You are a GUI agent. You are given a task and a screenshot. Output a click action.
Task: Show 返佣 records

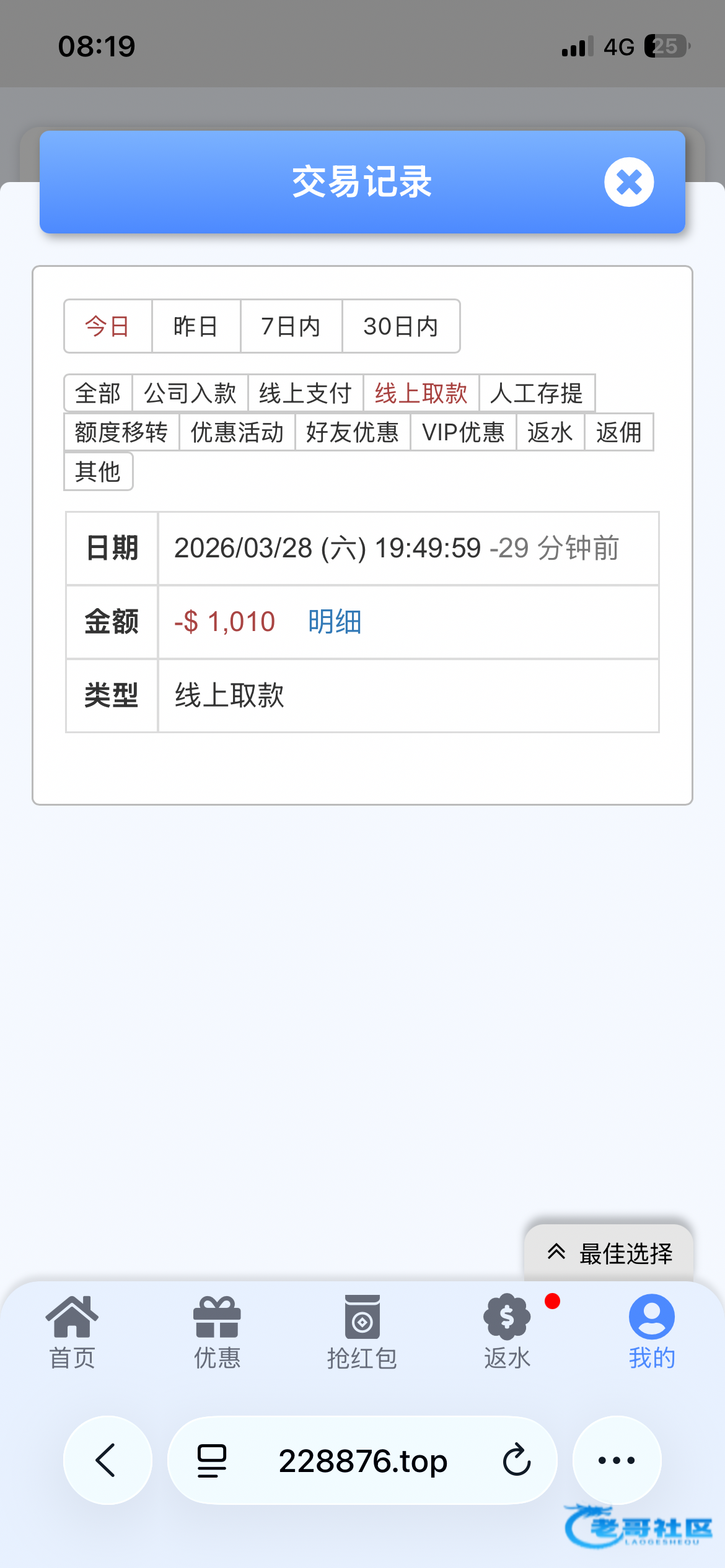618,432
